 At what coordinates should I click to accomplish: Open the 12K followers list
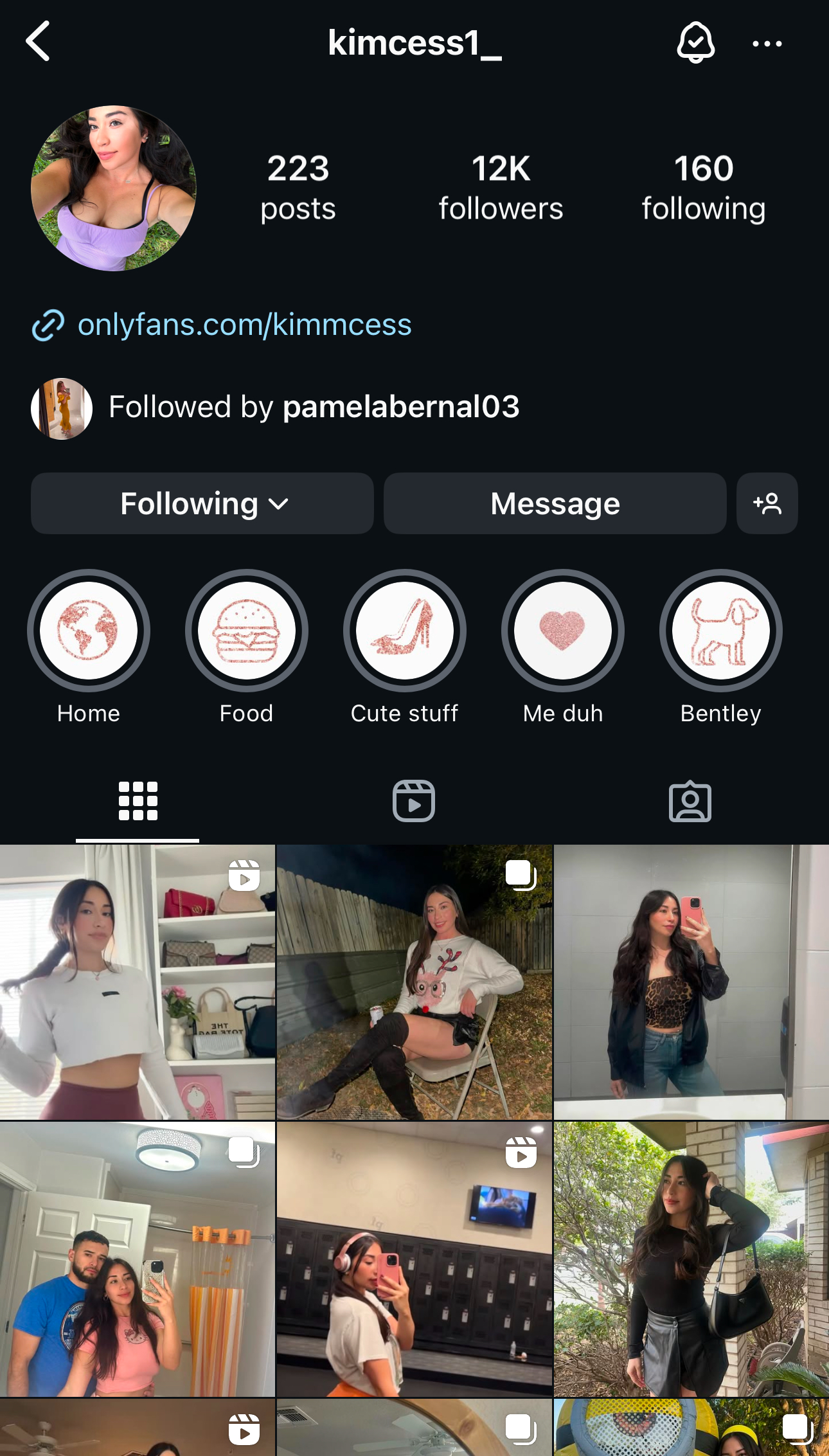coord(501,188)
